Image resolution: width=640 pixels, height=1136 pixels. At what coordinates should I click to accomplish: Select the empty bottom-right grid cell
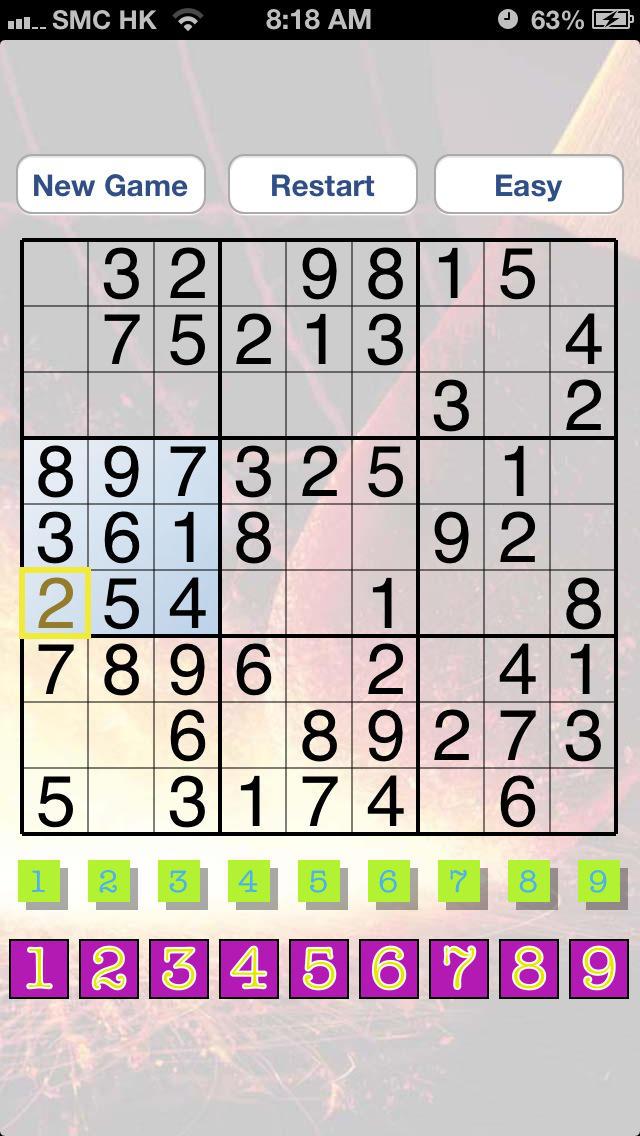pyautogui.click(x=583, y=801)
